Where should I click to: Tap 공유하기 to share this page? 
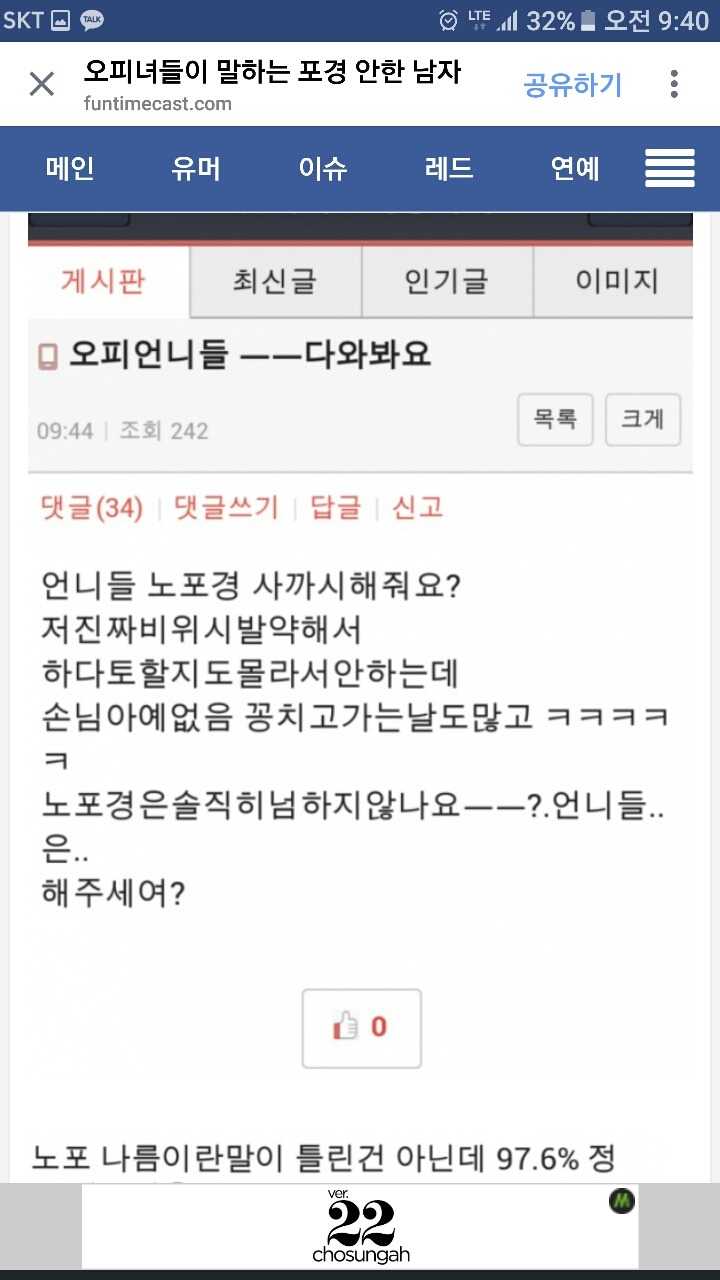[572, 85]
